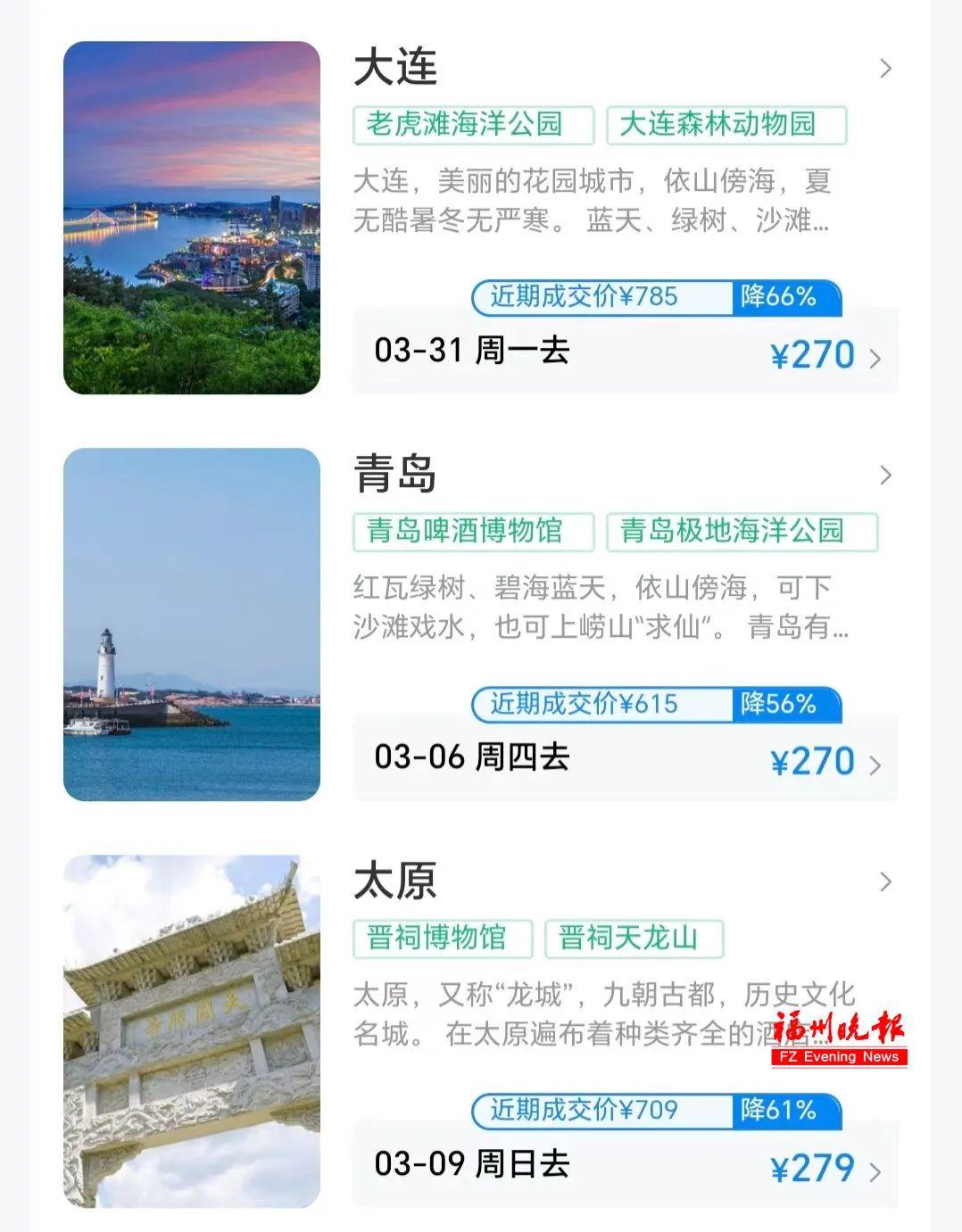
Task: Expand the 太原 card via its chevron
Action: coord(885,881)
